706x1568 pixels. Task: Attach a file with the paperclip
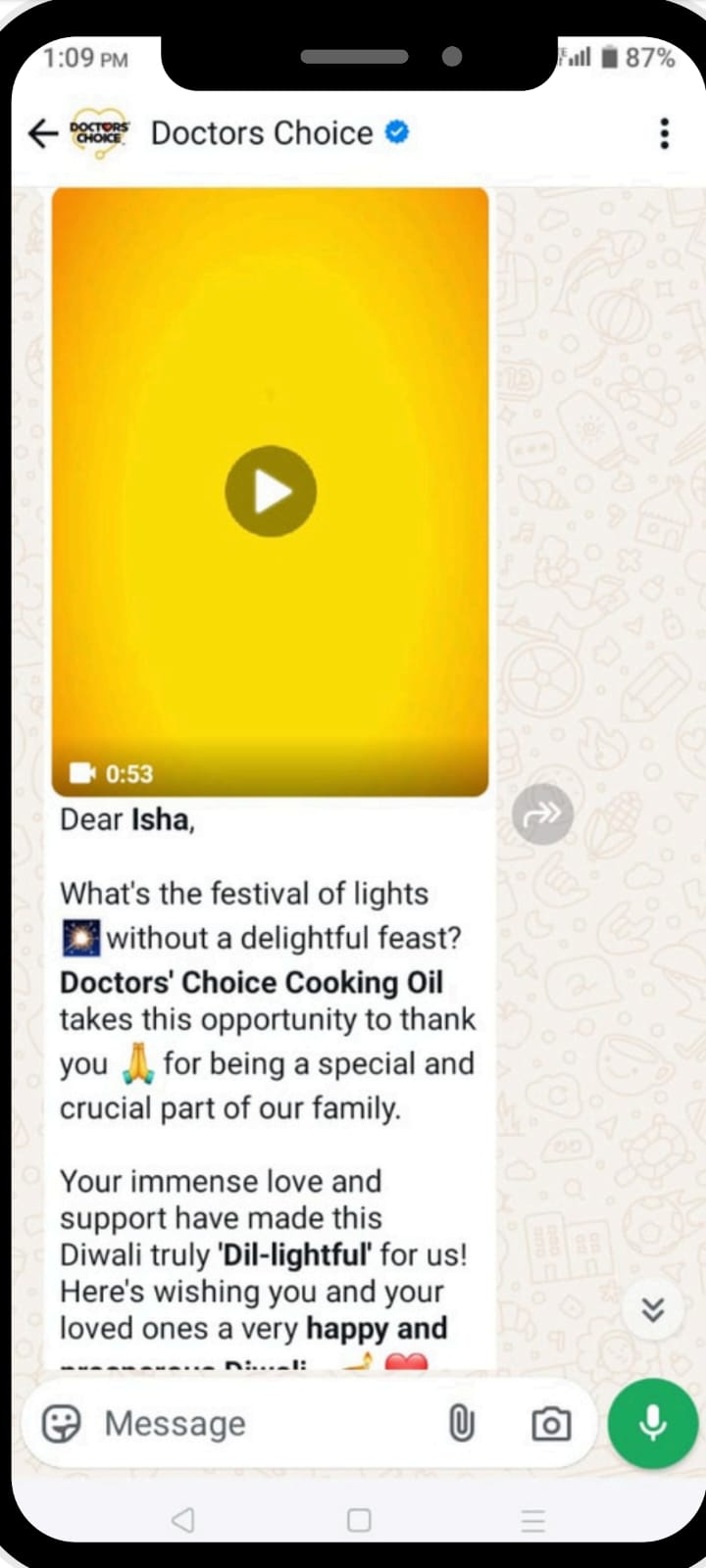click(461, 1423)
